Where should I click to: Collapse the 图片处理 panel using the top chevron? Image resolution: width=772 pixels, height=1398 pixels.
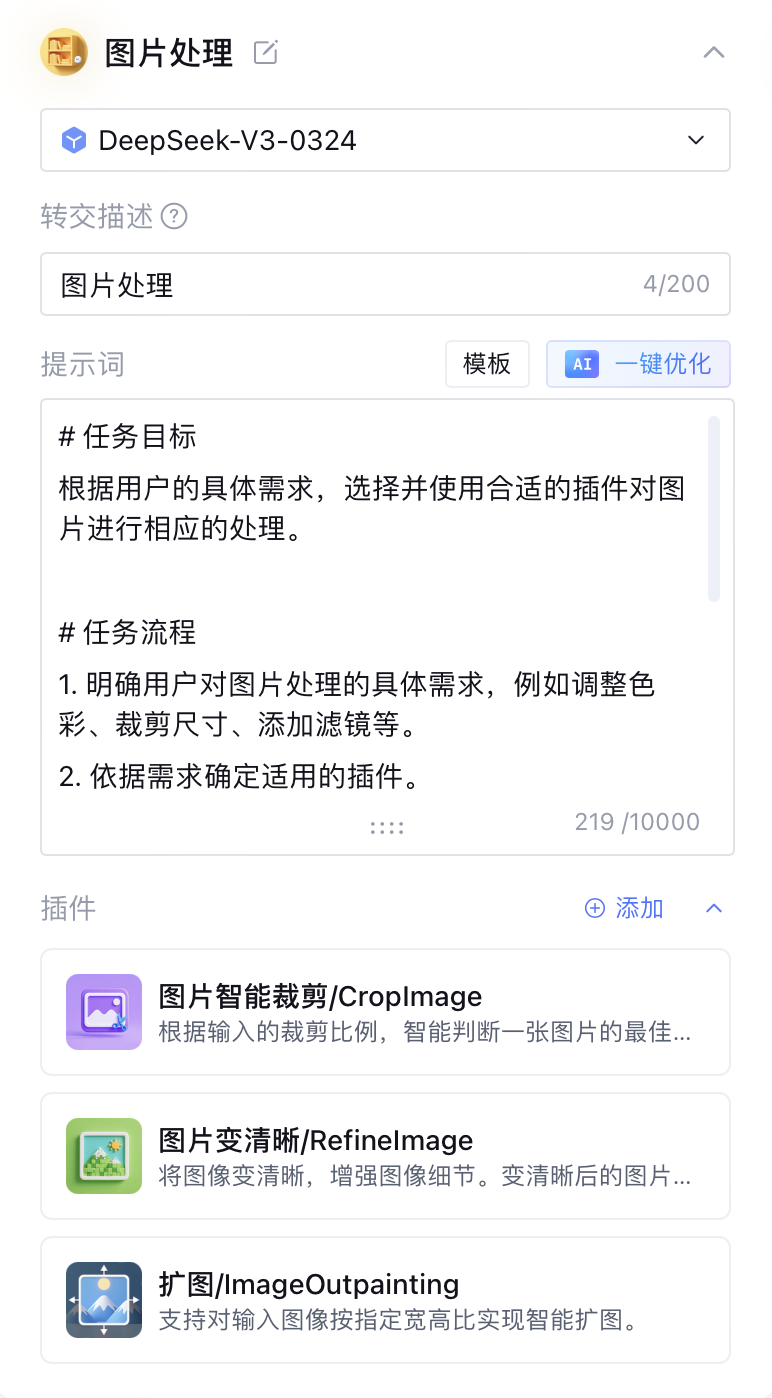[714, 52]
